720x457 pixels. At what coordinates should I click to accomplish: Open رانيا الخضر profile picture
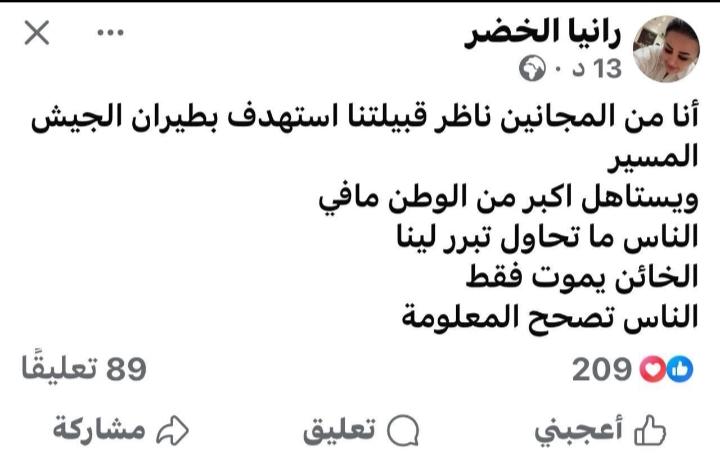(x=675, y=47)
